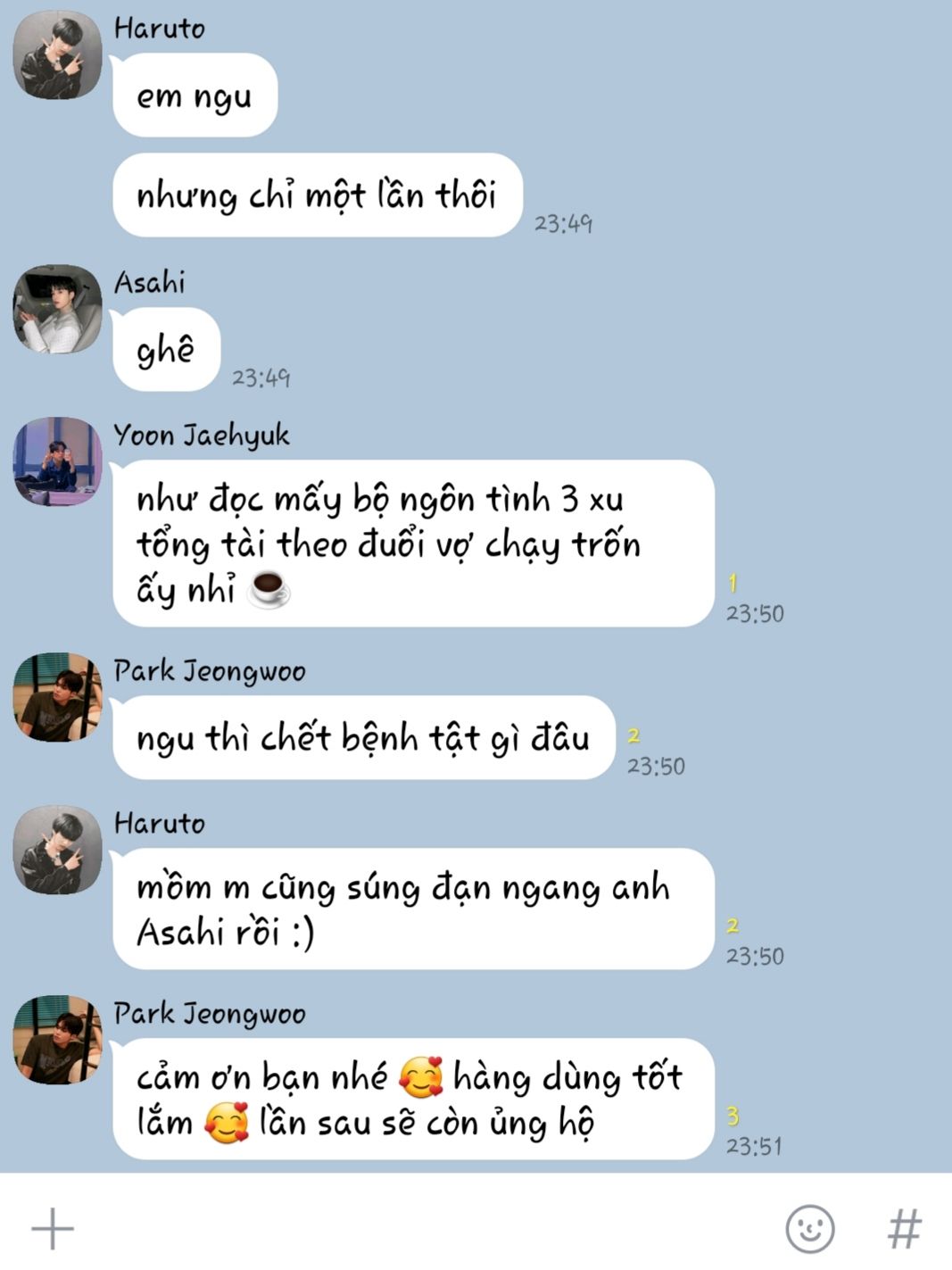
Task: Open the emoji picker
Action: point(809,1228)
